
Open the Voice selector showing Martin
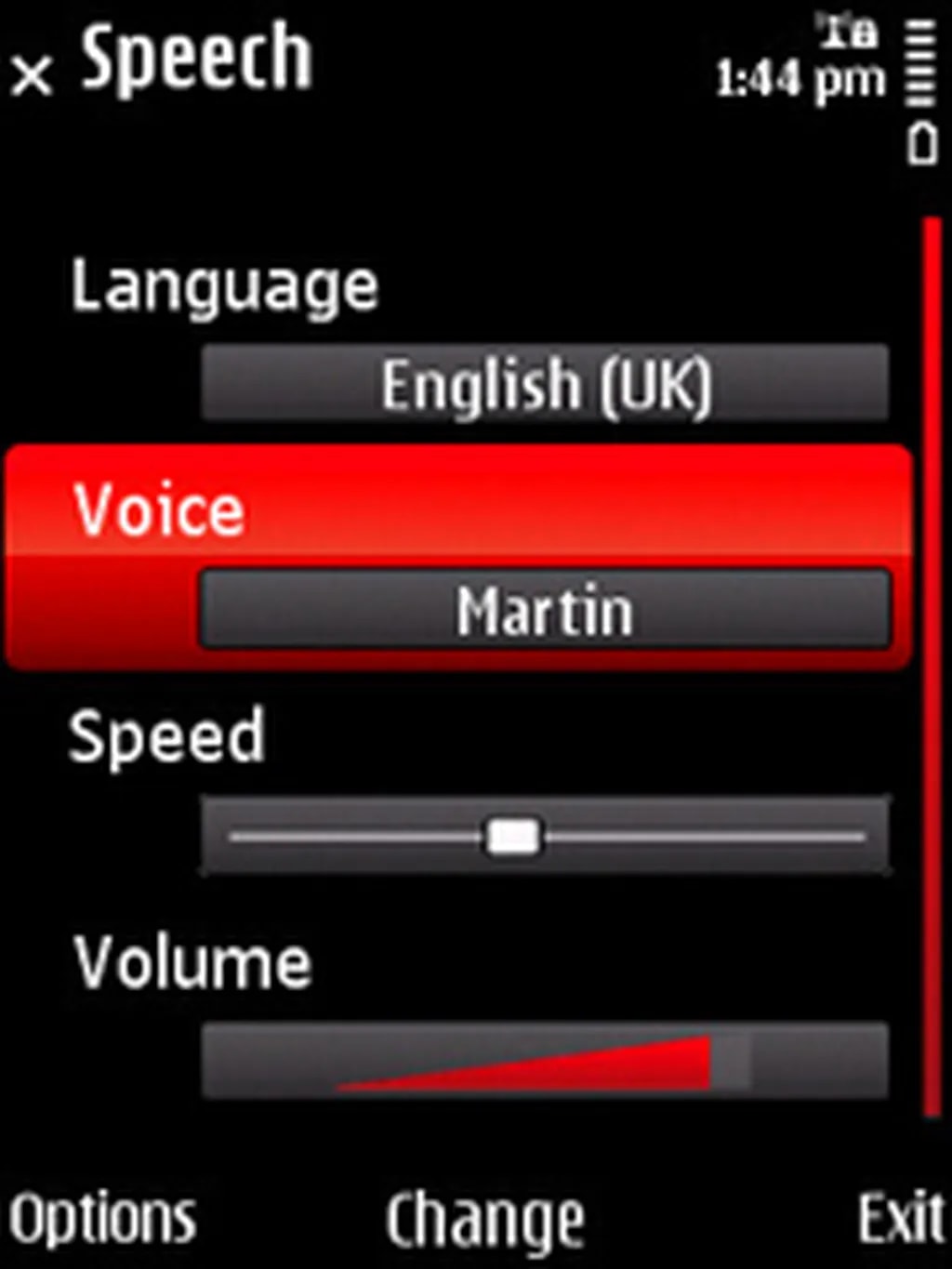[x=545, y=610]
